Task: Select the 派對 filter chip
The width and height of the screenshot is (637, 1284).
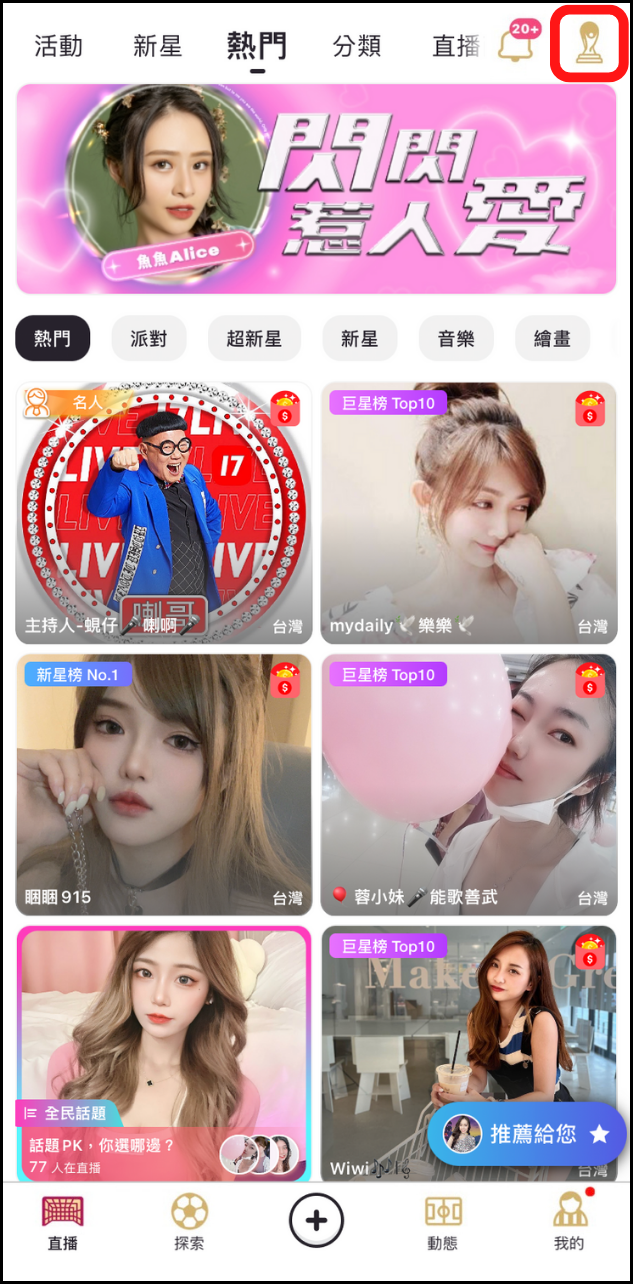Action: pos(148,339)
